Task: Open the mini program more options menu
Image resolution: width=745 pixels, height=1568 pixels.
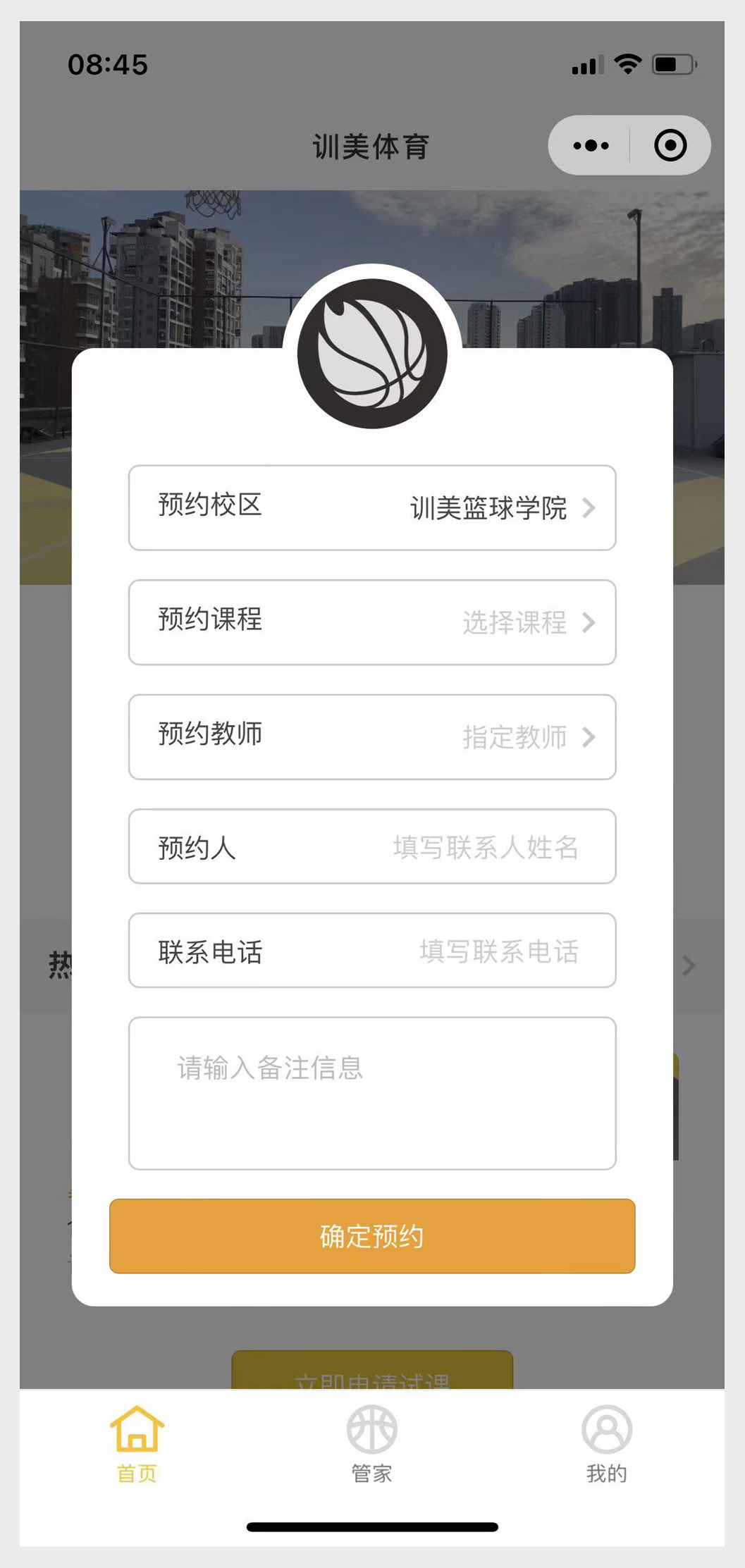Action: pyautogui.click(x=591, y=146)
